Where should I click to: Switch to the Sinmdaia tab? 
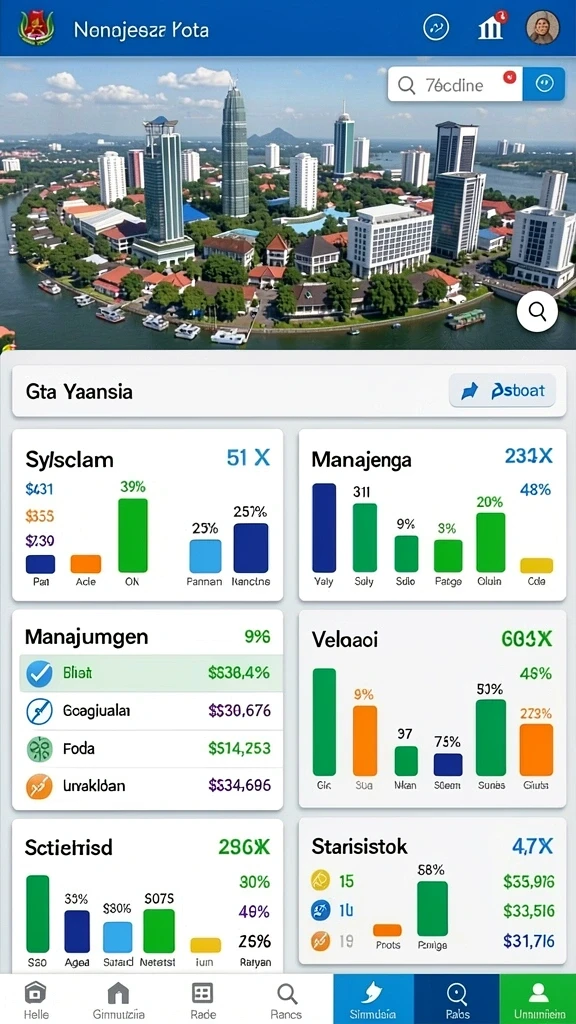click(x=373, y=999)
